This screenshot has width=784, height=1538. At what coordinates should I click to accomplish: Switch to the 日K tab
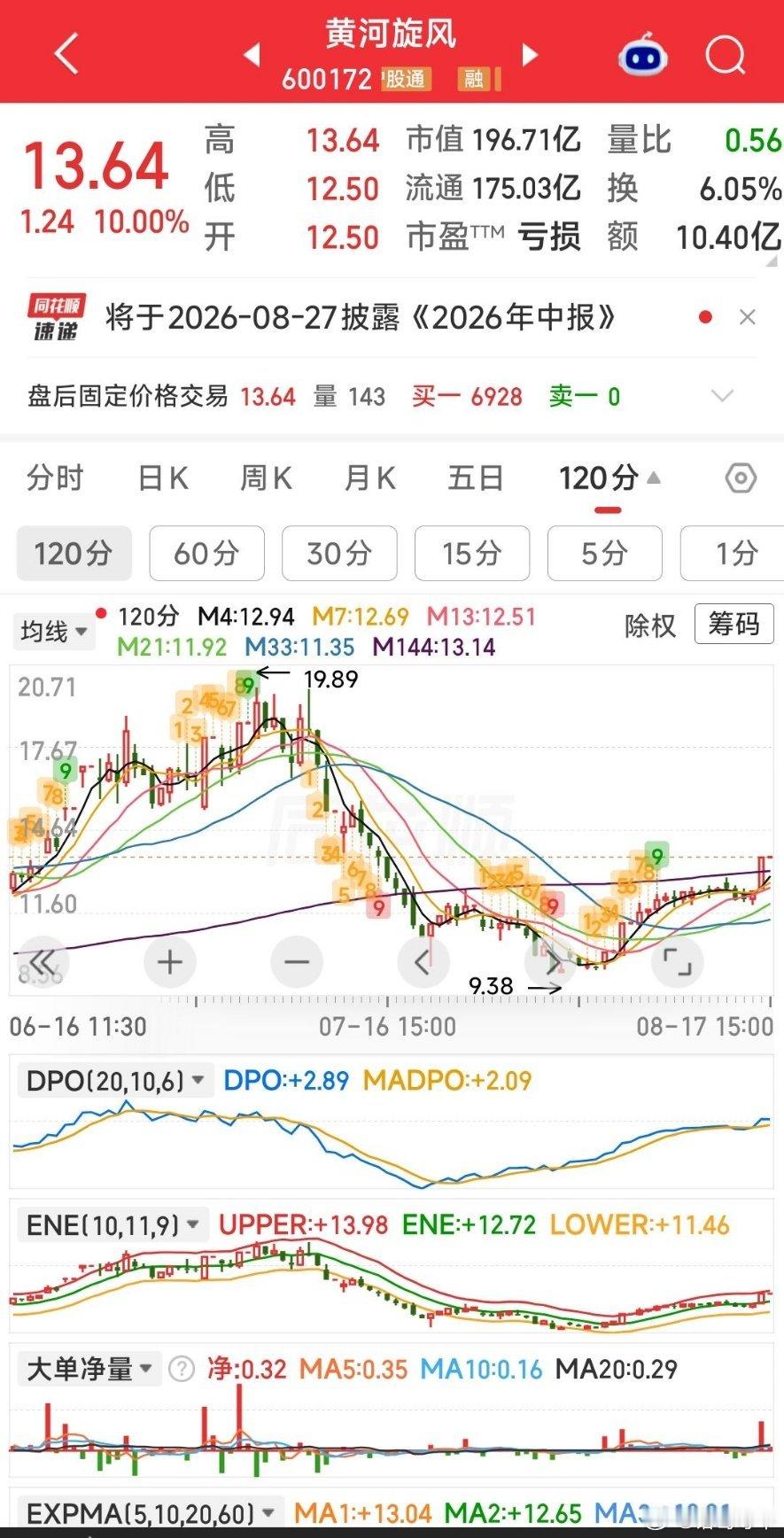[x=163, y=478]
